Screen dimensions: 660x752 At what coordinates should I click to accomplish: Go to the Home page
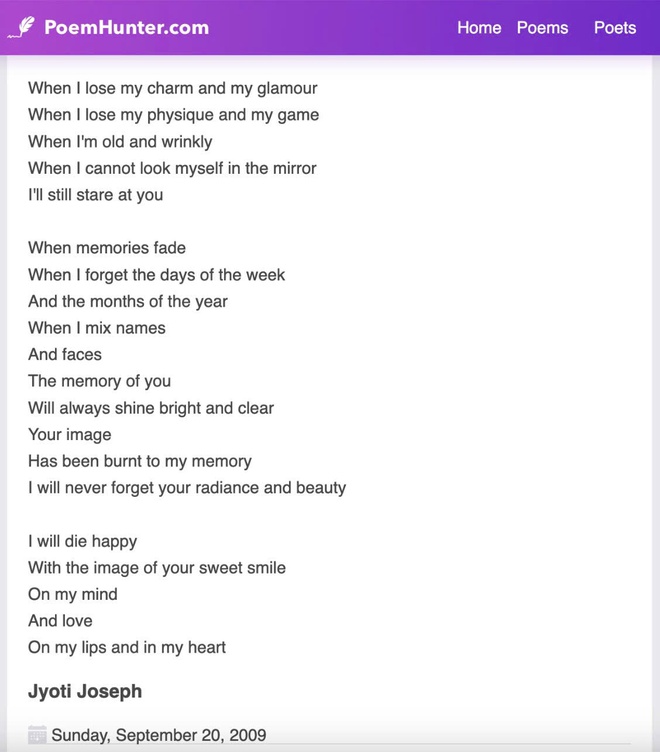click(479, 28)
